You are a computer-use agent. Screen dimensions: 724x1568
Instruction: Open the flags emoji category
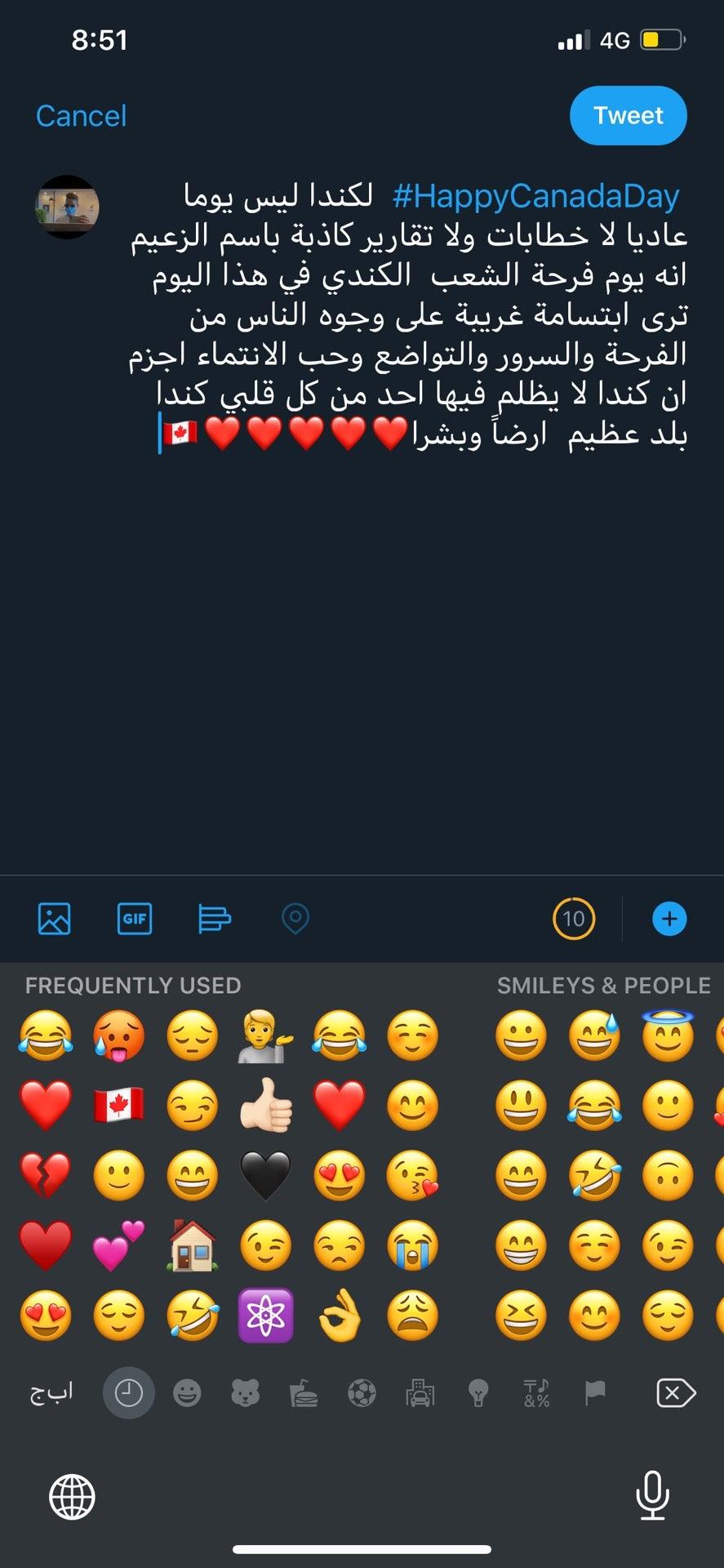(x=595, y=1393)
